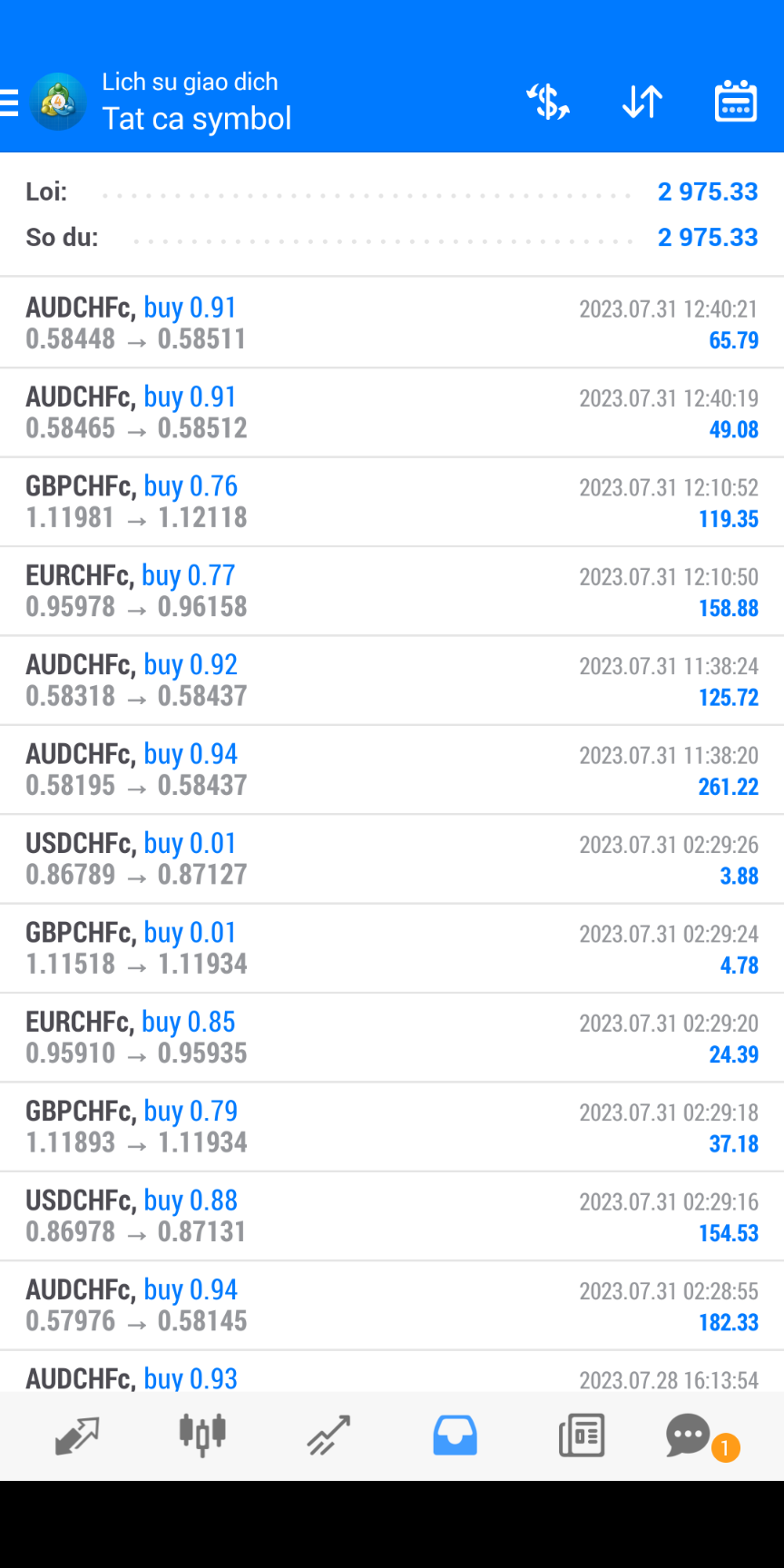The image size is (784, 1568).
Task: Expand AUDCHFc buy 0.91 trade with profit 65.79
Action: pyautogui.click(x=392, y=323)
